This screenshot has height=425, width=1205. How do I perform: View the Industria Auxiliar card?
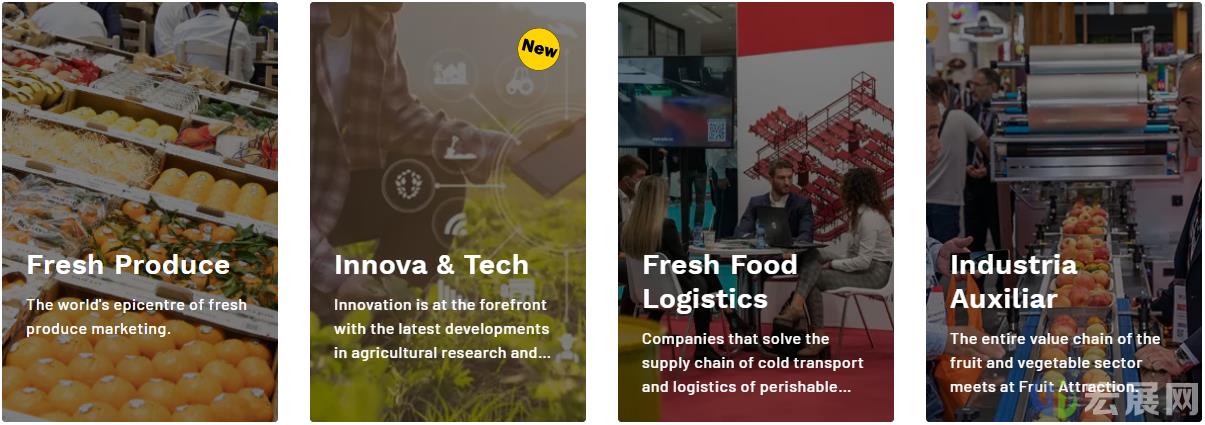click(x=1063, y=212)
